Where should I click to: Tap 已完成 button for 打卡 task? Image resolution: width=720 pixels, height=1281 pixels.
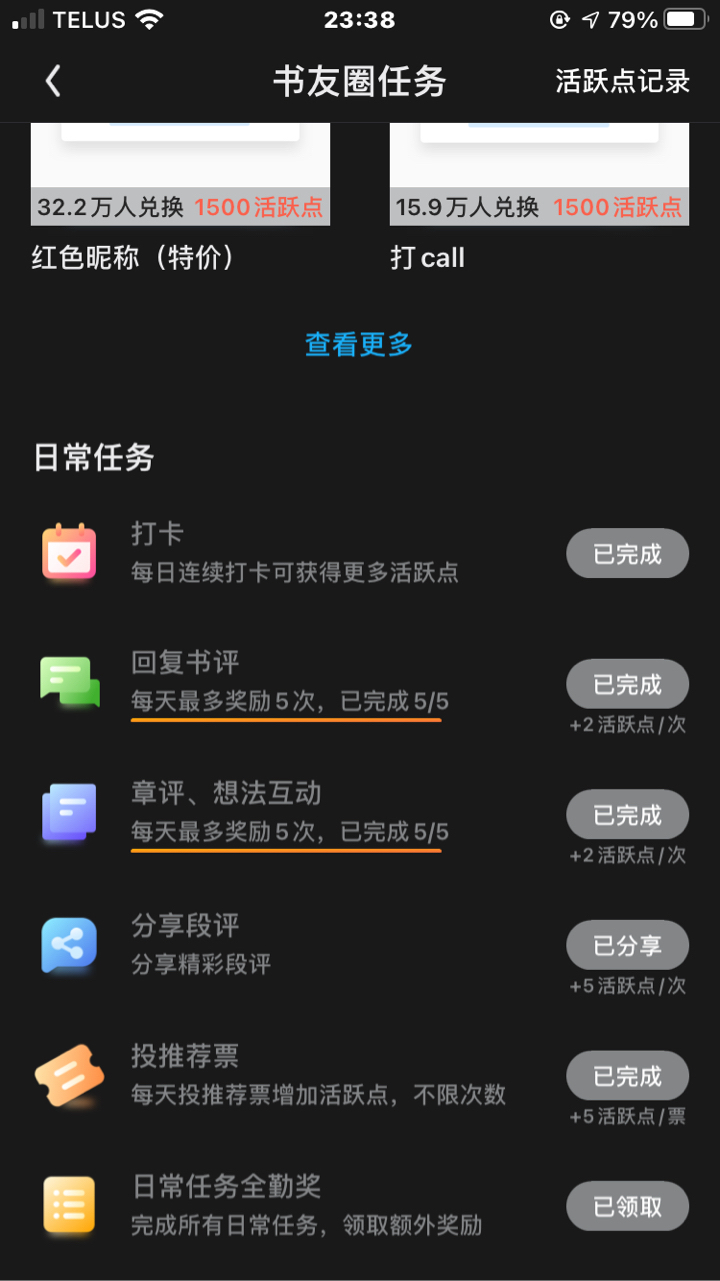coord(627,554)
